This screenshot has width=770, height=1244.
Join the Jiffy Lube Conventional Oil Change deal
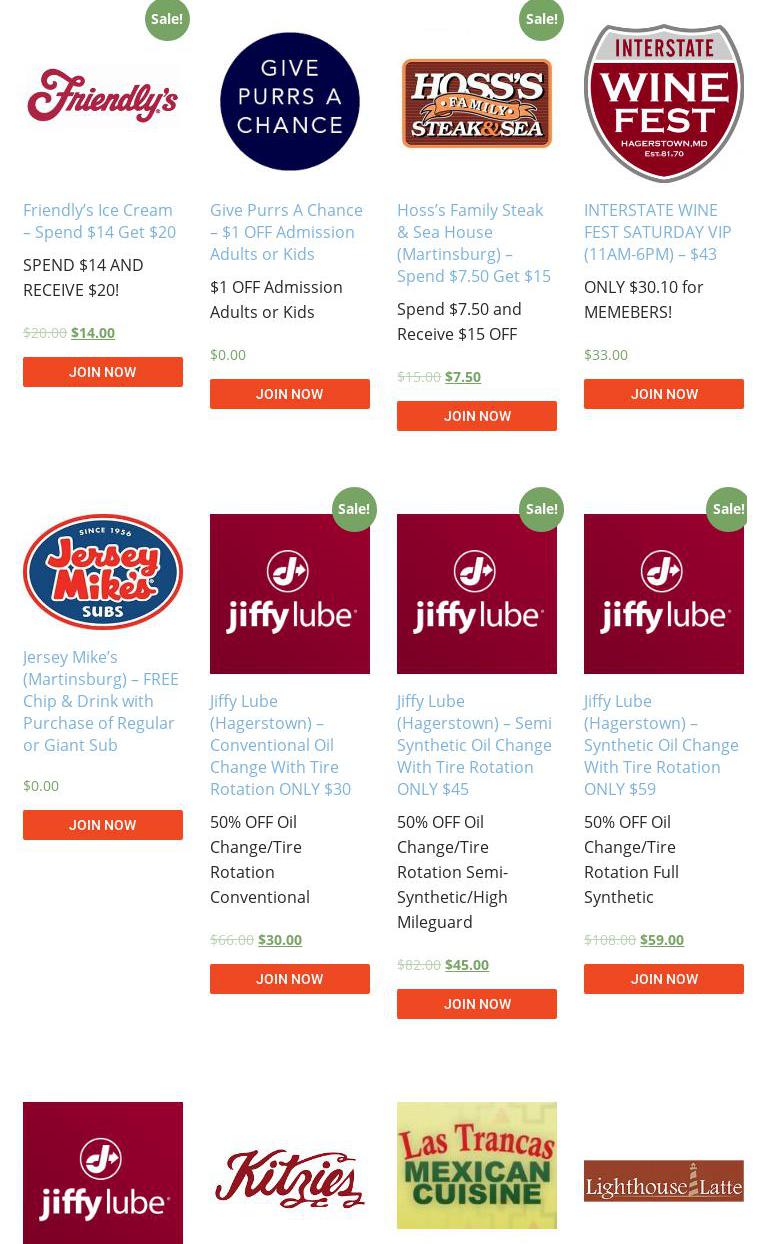289,979
